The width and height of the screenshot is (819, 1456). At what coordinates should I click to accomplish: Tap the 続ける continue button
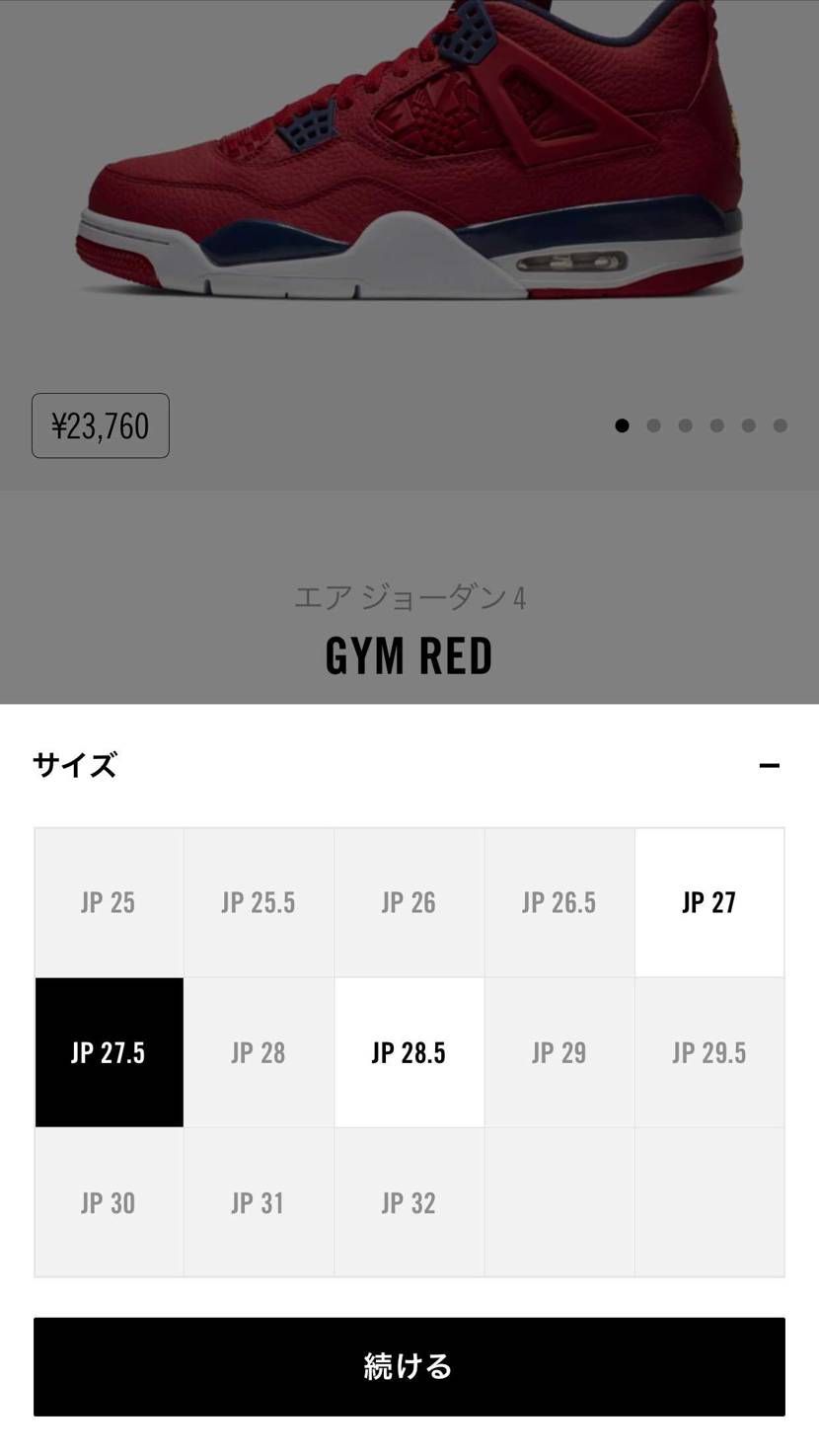(x=409, y=1366)
